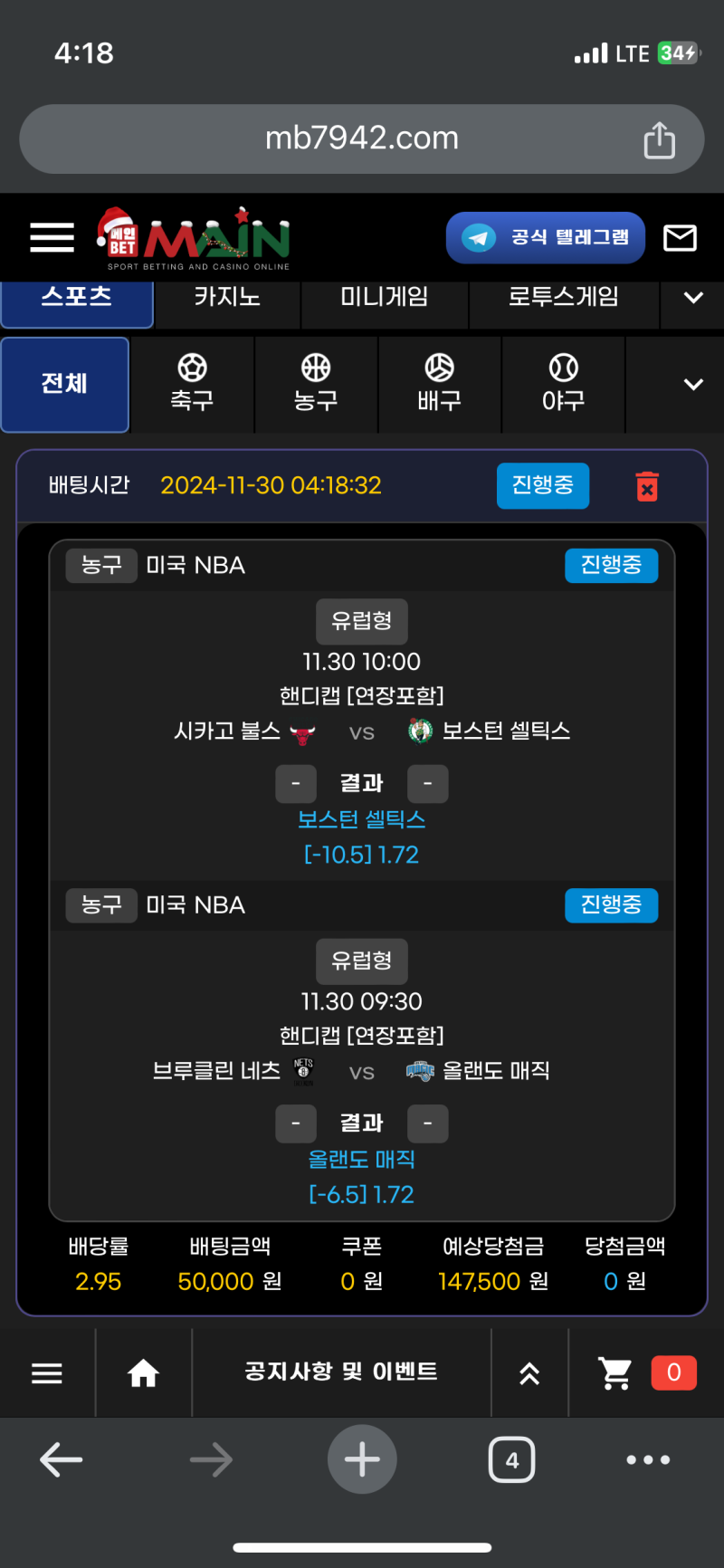Open the browser tabs overview
This screenshot has width=724, height=1568.
(x=511, y=1459)
